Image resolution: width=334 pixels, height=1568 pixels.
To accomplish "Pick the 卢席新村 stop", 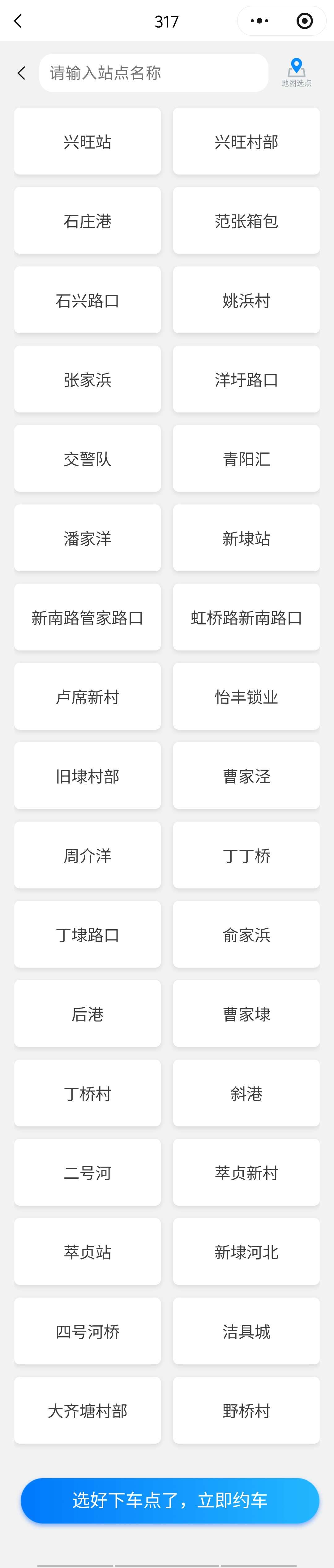I will 88,696.
